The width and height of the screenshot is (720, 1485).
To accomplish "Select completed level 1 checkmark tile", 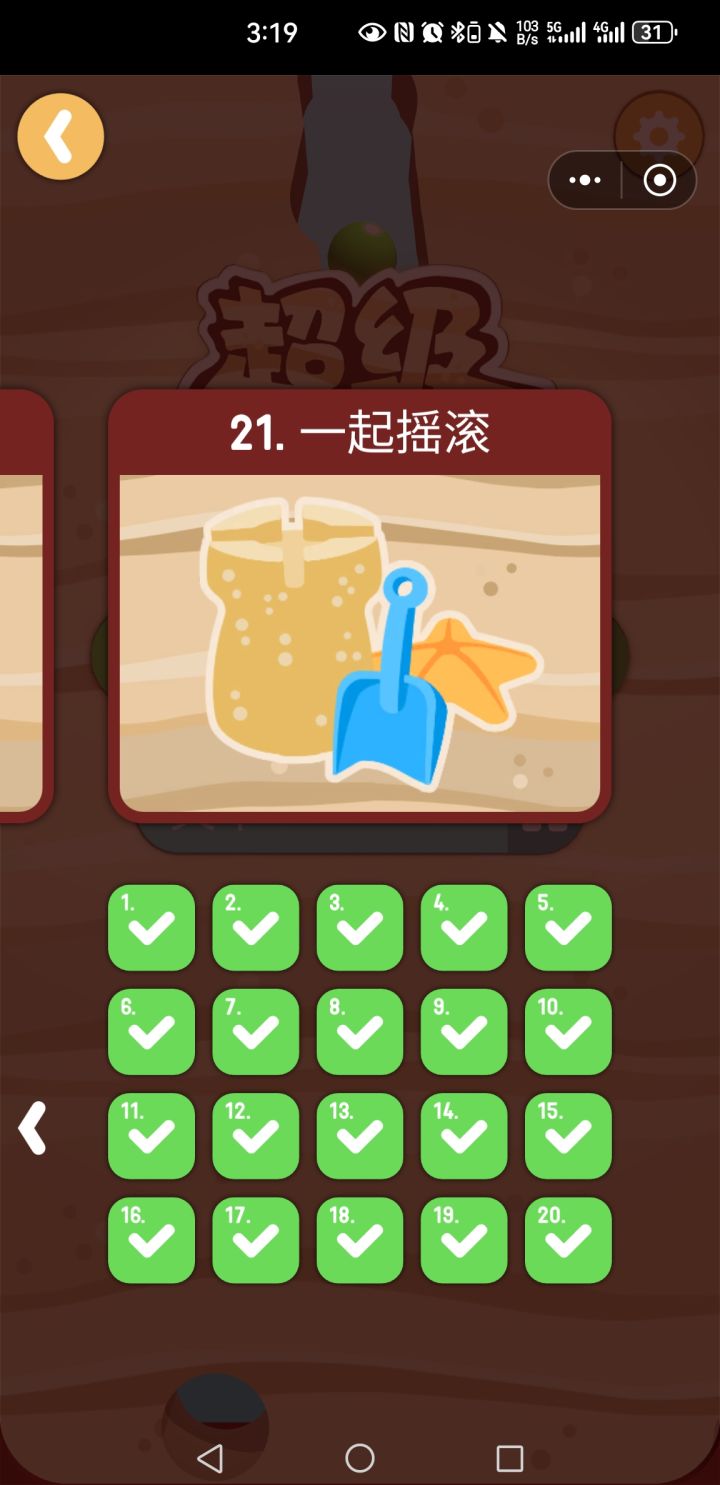I will 151,928.
